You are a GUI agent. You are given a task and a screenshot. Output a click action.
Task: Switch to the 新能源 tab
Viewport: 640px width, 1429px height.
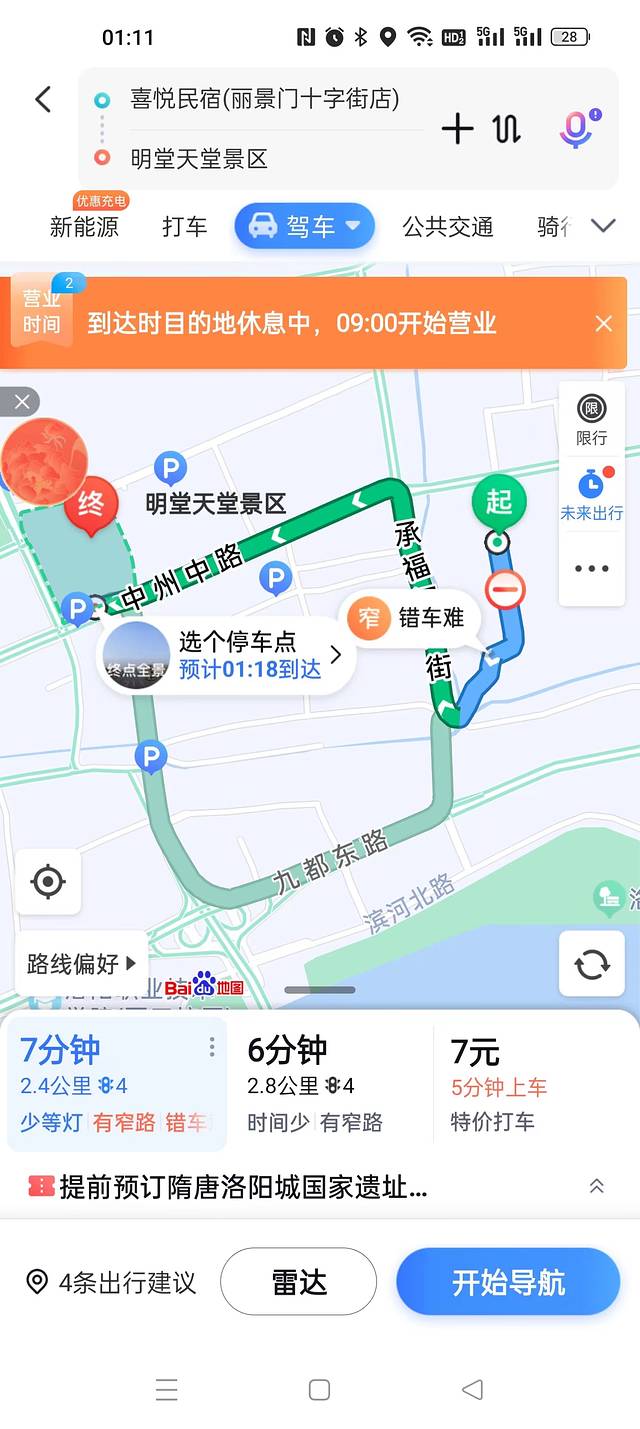click(x=84, y=227)
